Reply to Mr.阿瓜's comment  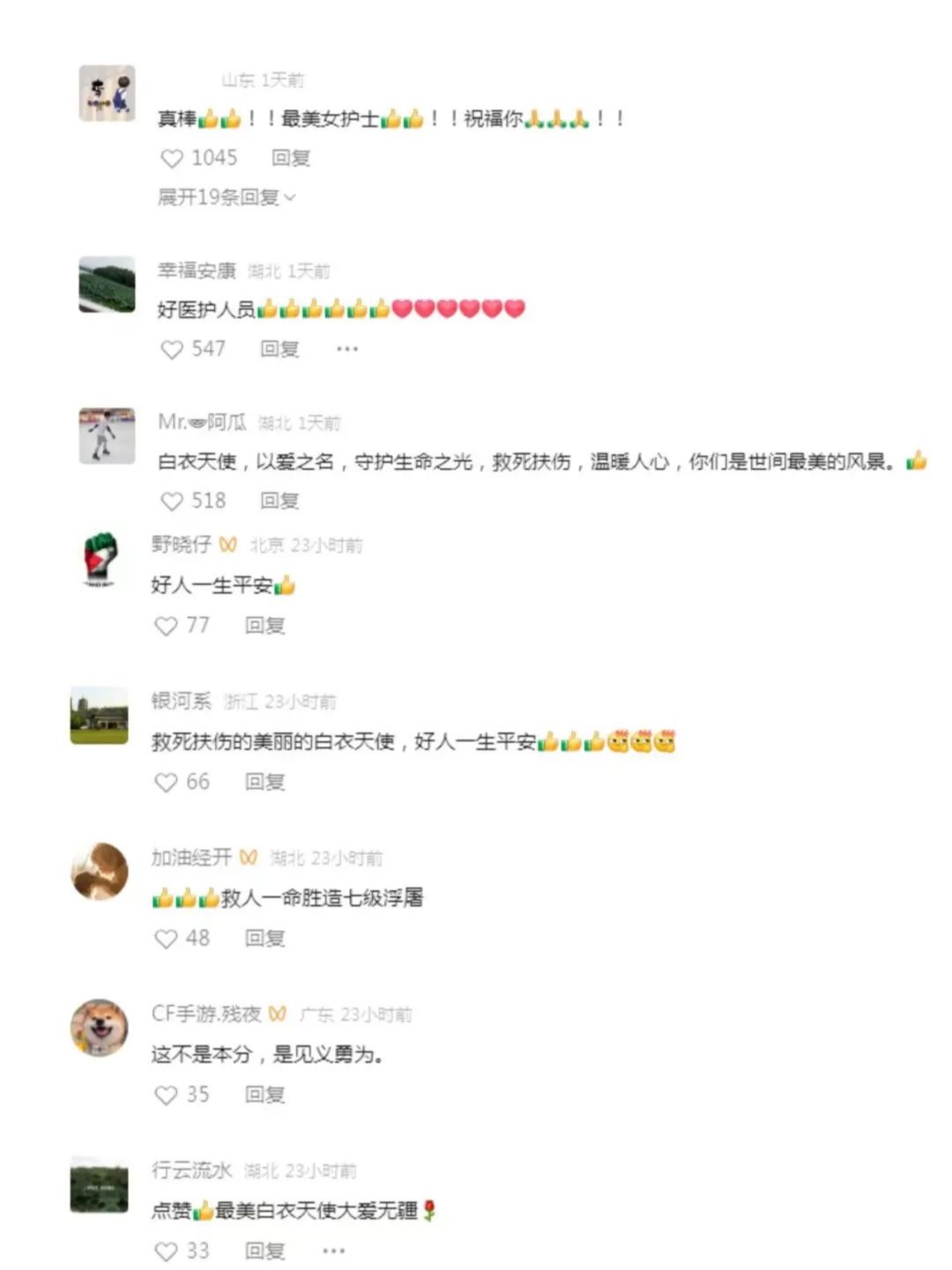click(279, 501)
